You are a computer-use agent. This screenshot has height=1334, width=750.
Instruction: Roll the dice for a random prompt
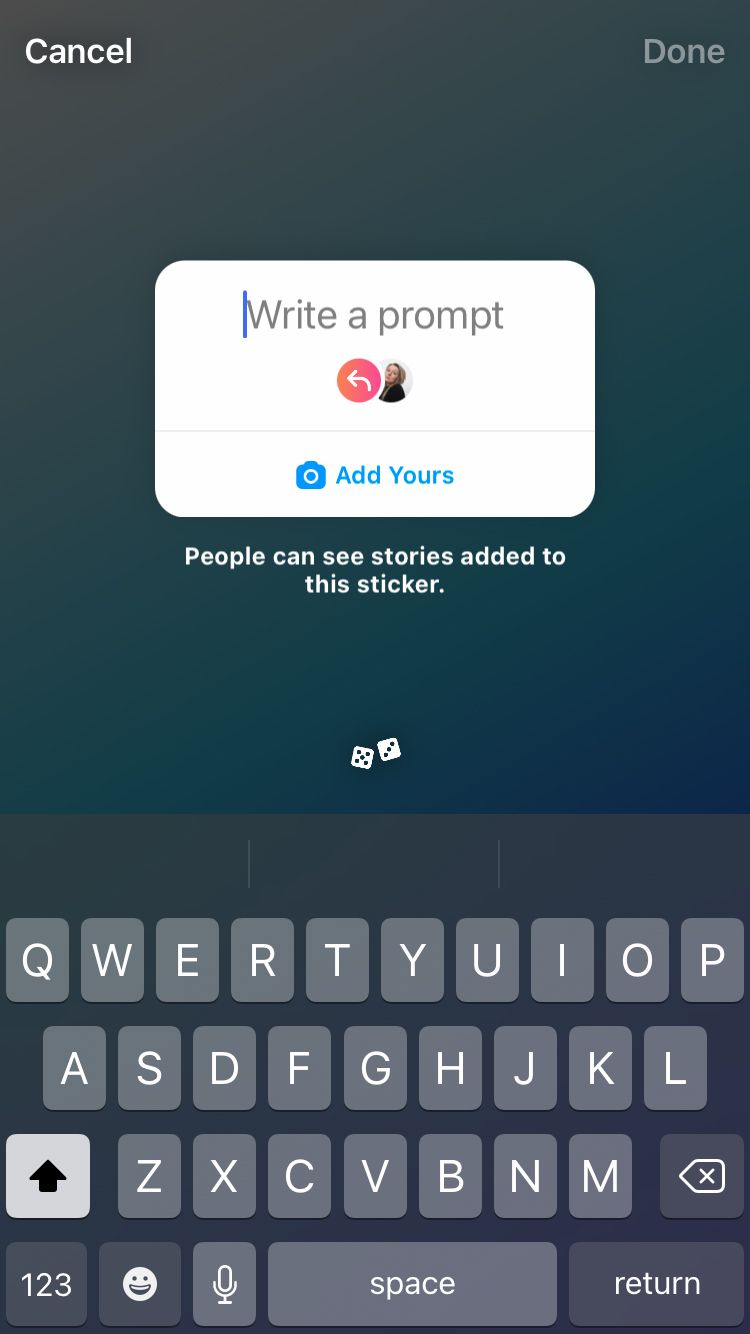[x=375, y=753]
